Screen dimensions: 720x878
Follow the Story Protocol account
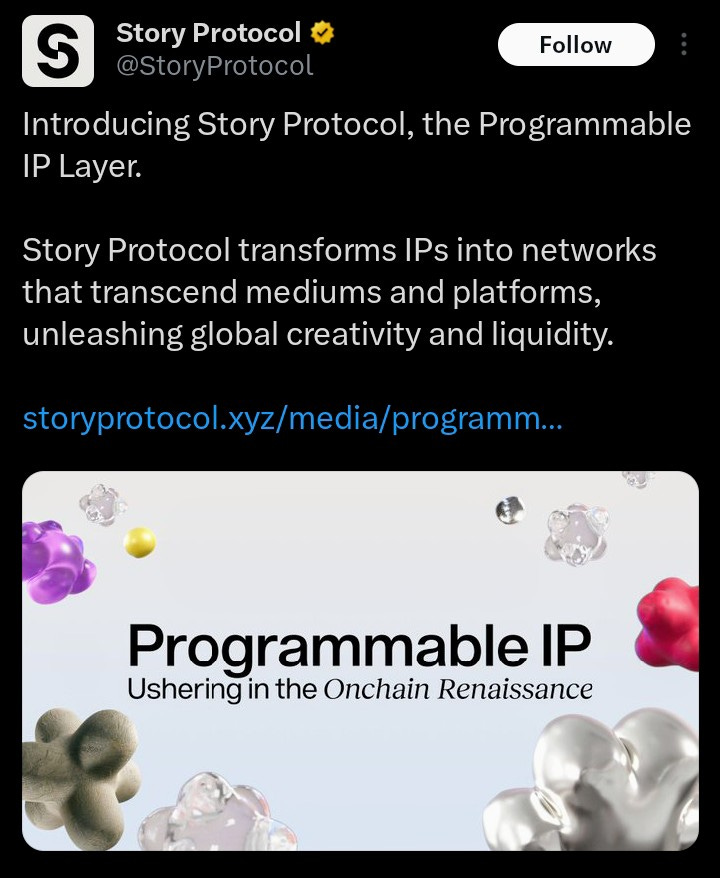[x=575, y=45]
